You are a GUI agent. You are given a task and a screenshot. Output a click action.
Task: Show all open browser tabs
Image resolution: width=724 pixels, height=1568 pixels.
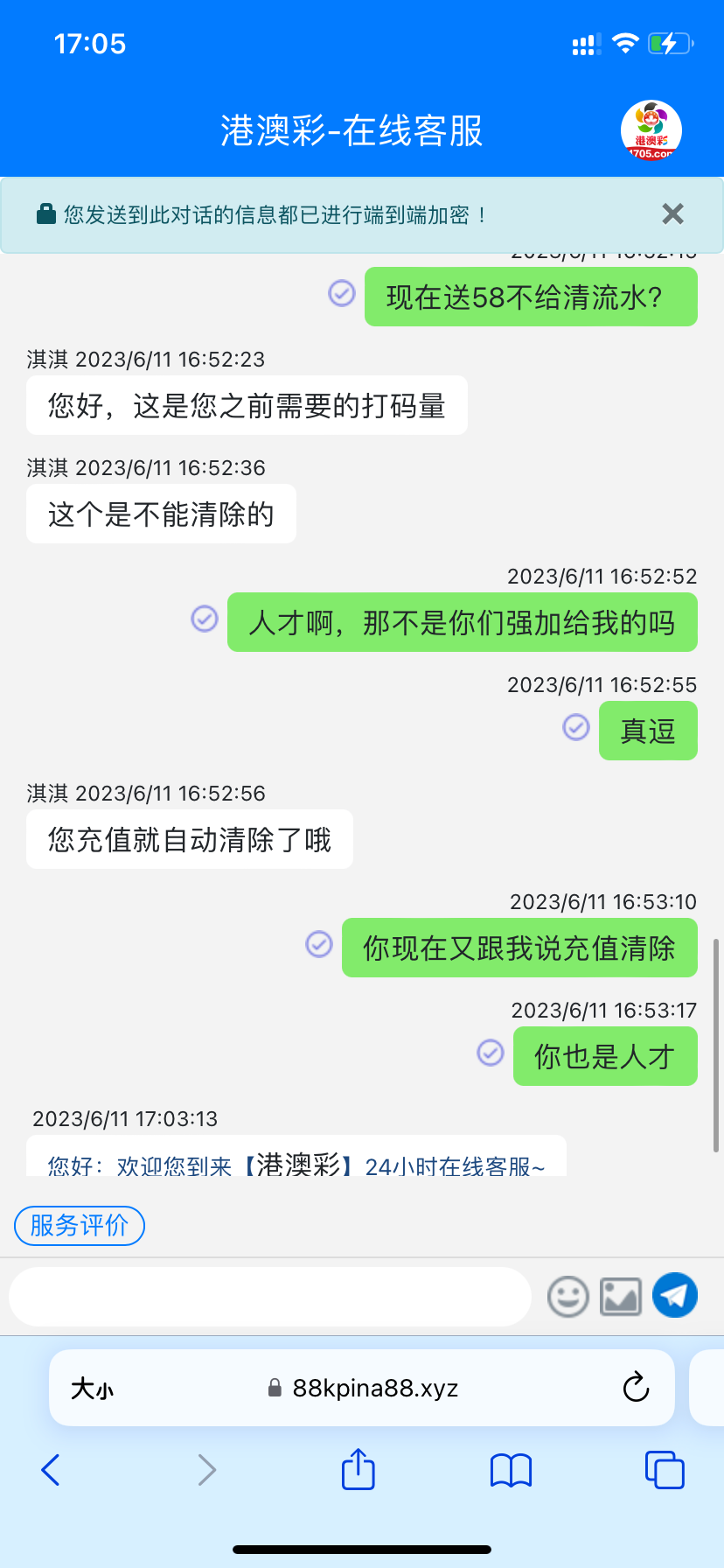665,1470
